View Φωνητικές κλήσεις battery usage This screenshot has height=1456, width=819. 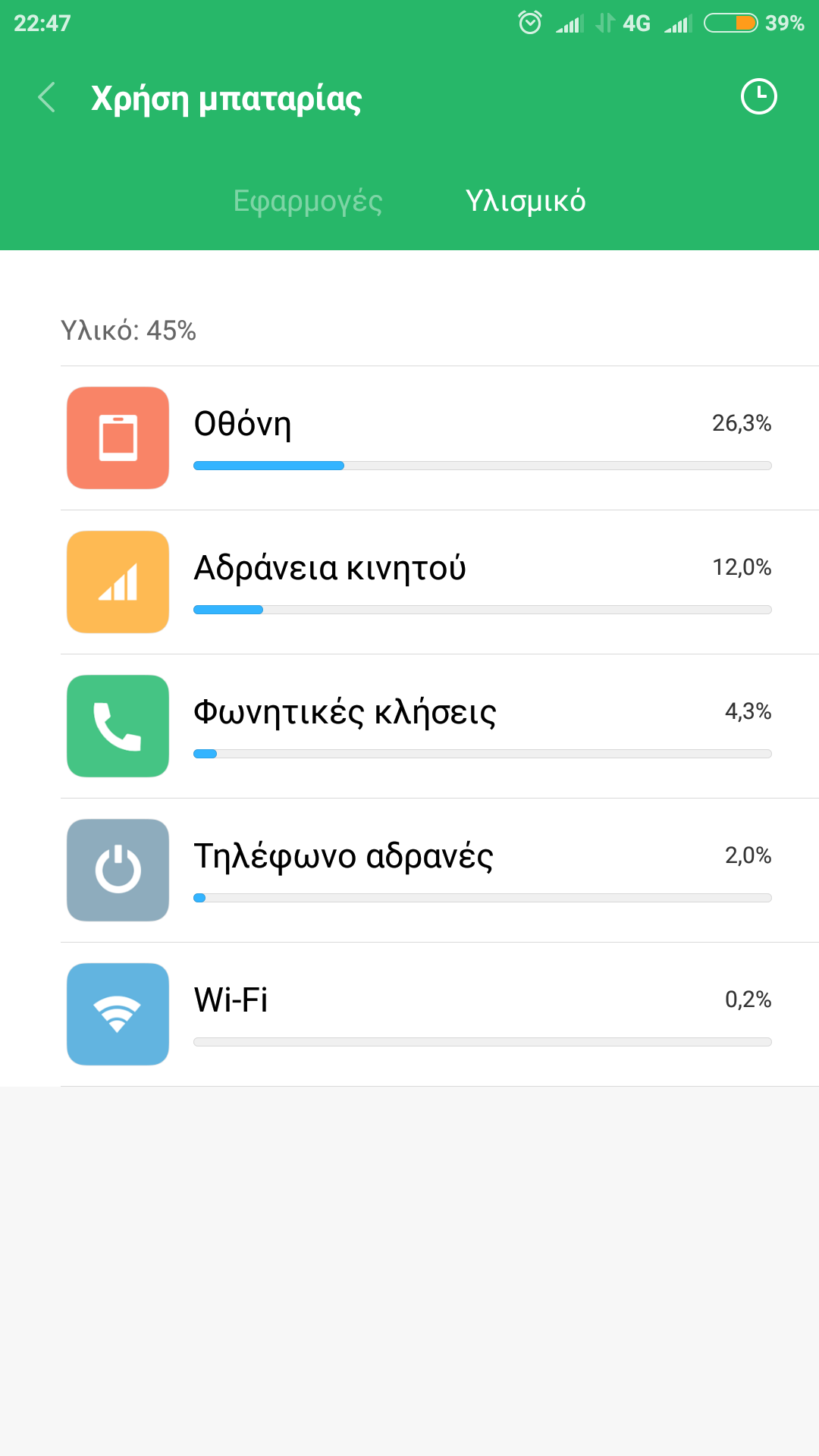pos(440,726)
